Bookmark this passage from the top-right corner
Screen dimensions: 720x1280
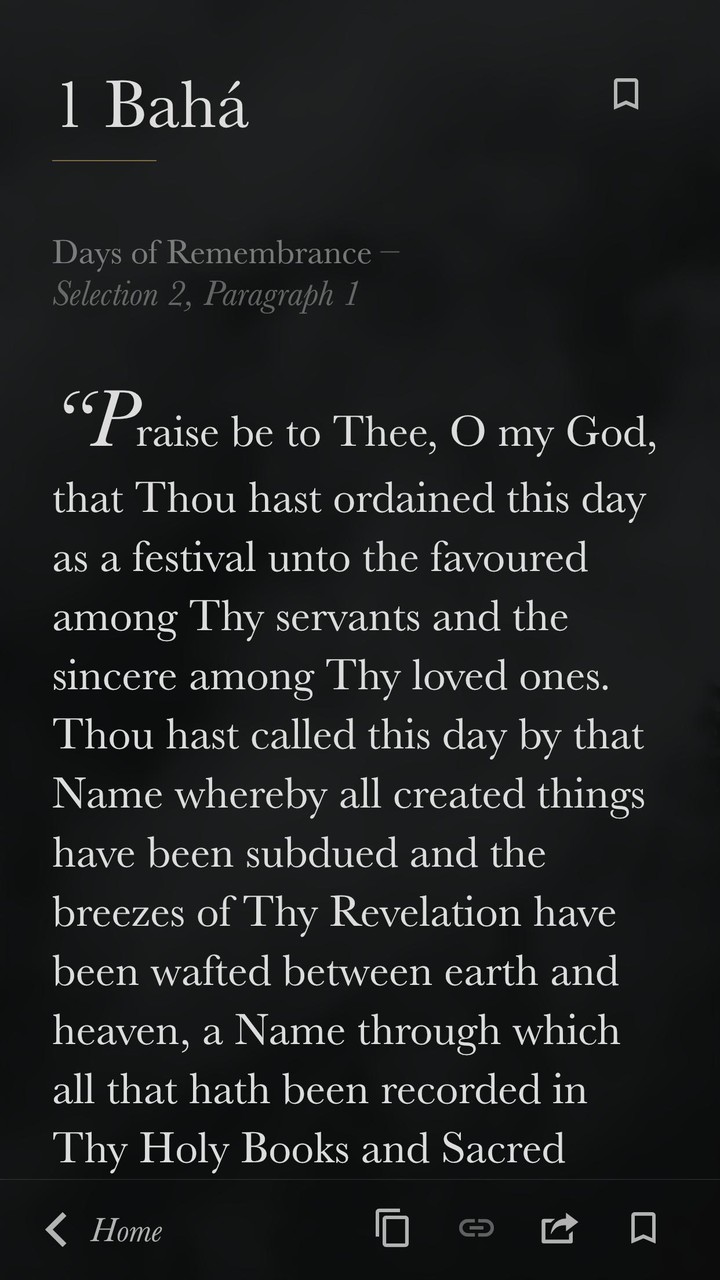click(626, 95)
